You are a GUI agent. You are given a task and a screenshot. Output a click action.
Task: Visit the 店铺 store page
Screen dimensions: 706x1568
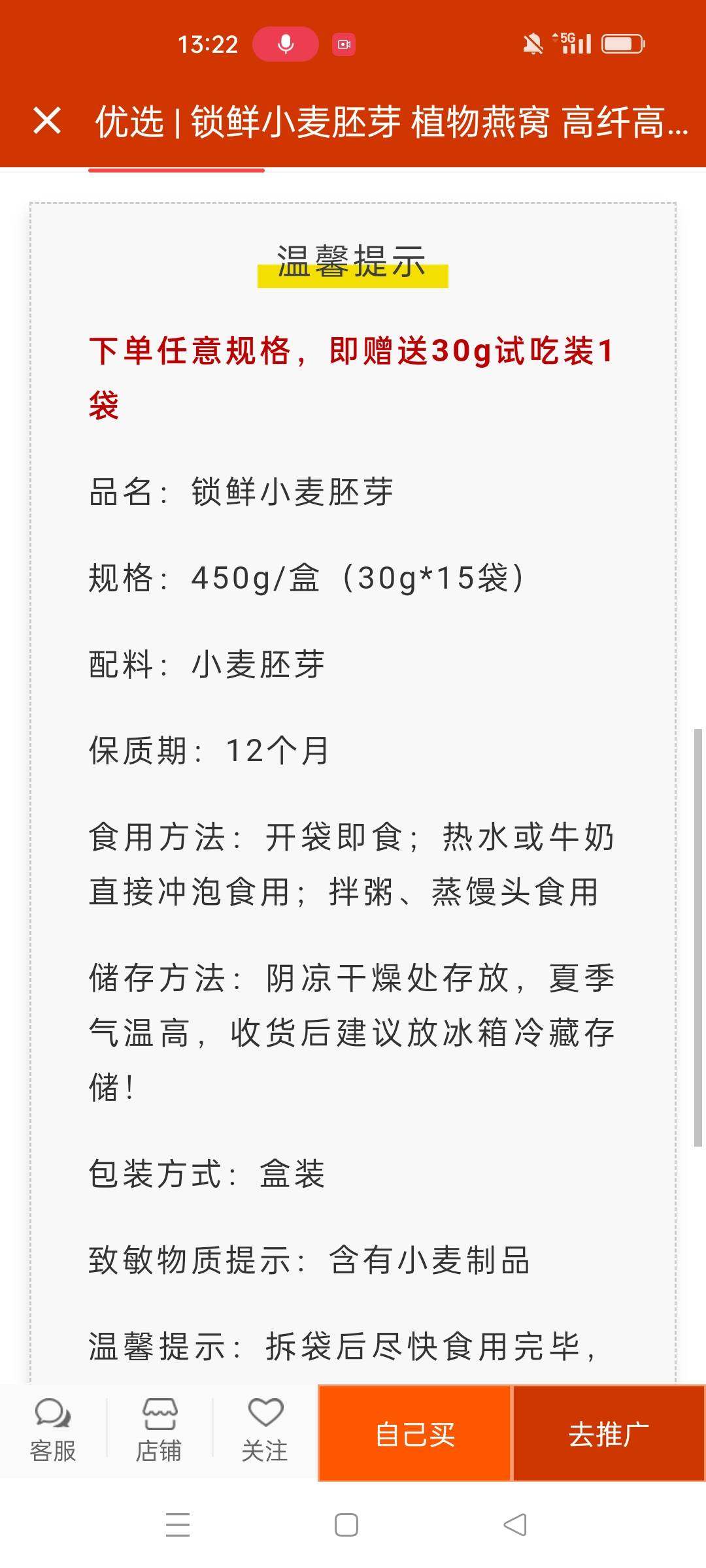coord(159,1431)
